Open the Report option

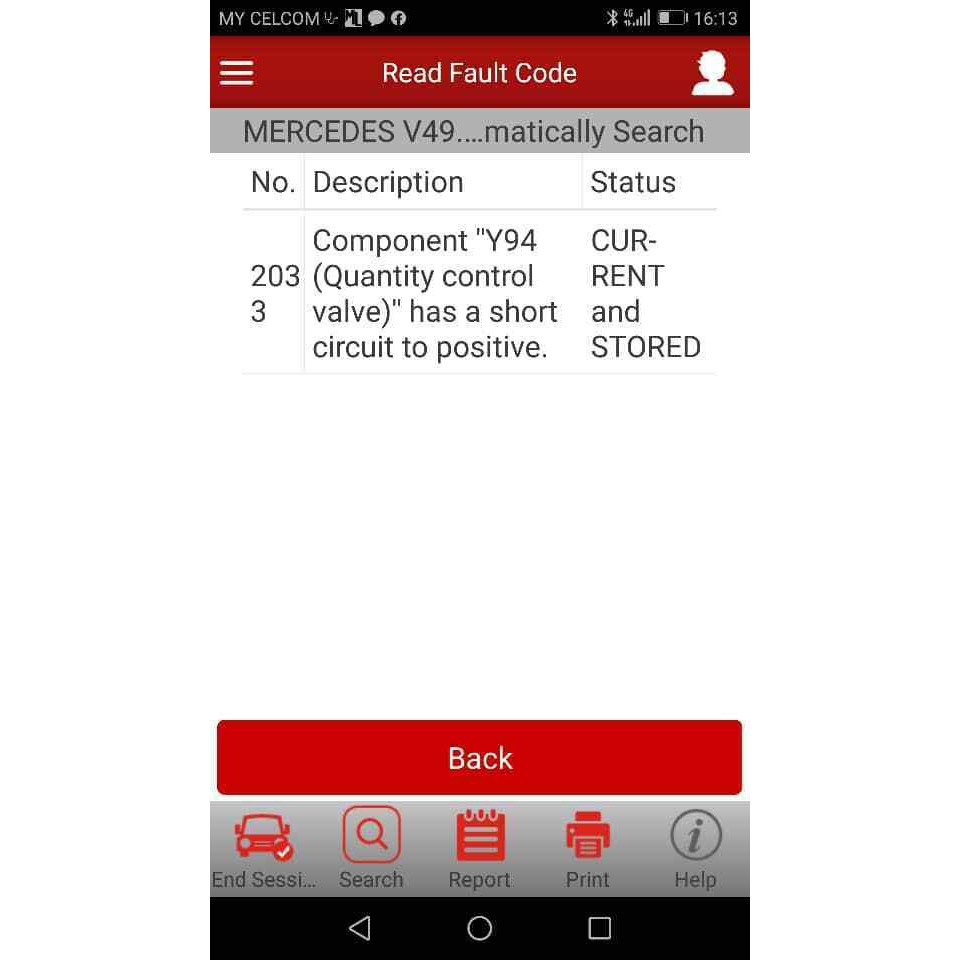pyautogui.click(x=480, y=850)
